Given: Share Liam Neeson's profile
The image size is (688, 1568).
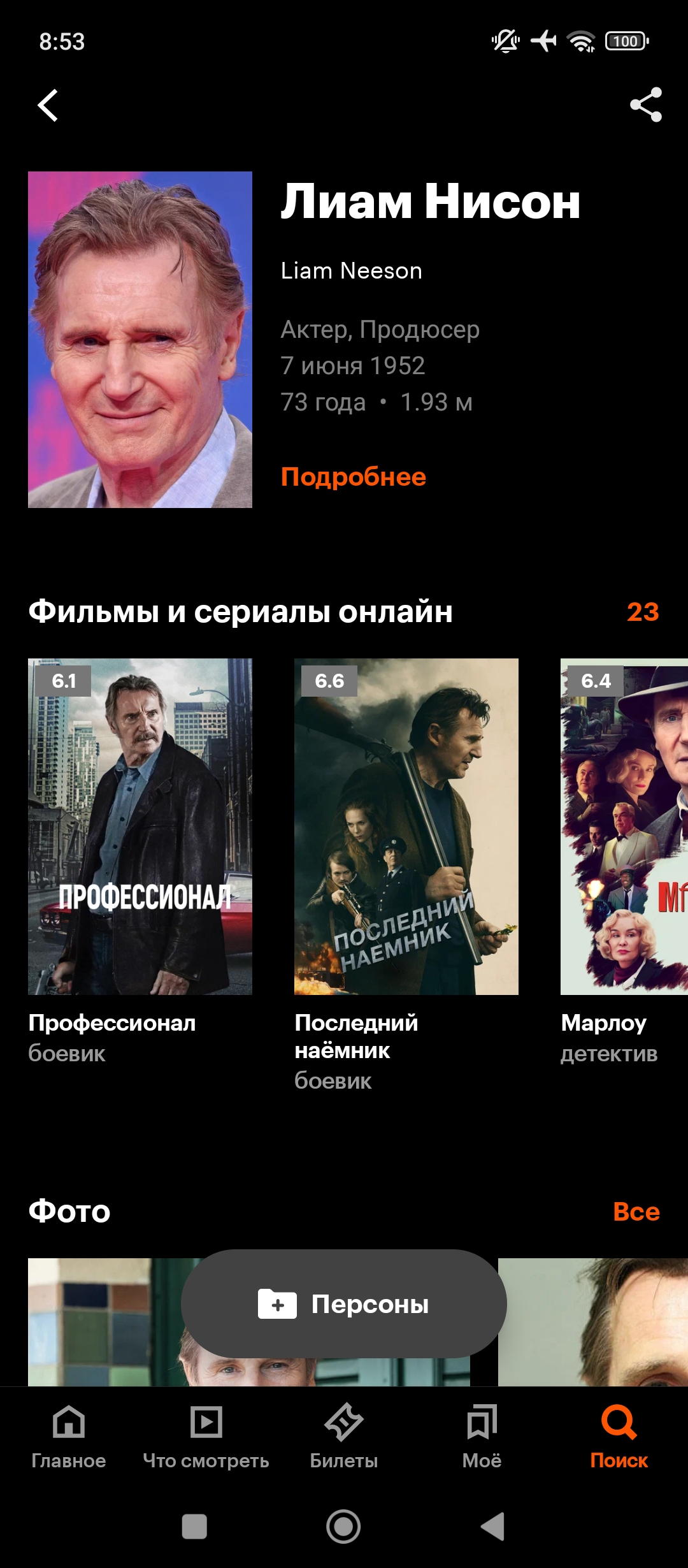Looking at the screenshot, I should 645,105.
